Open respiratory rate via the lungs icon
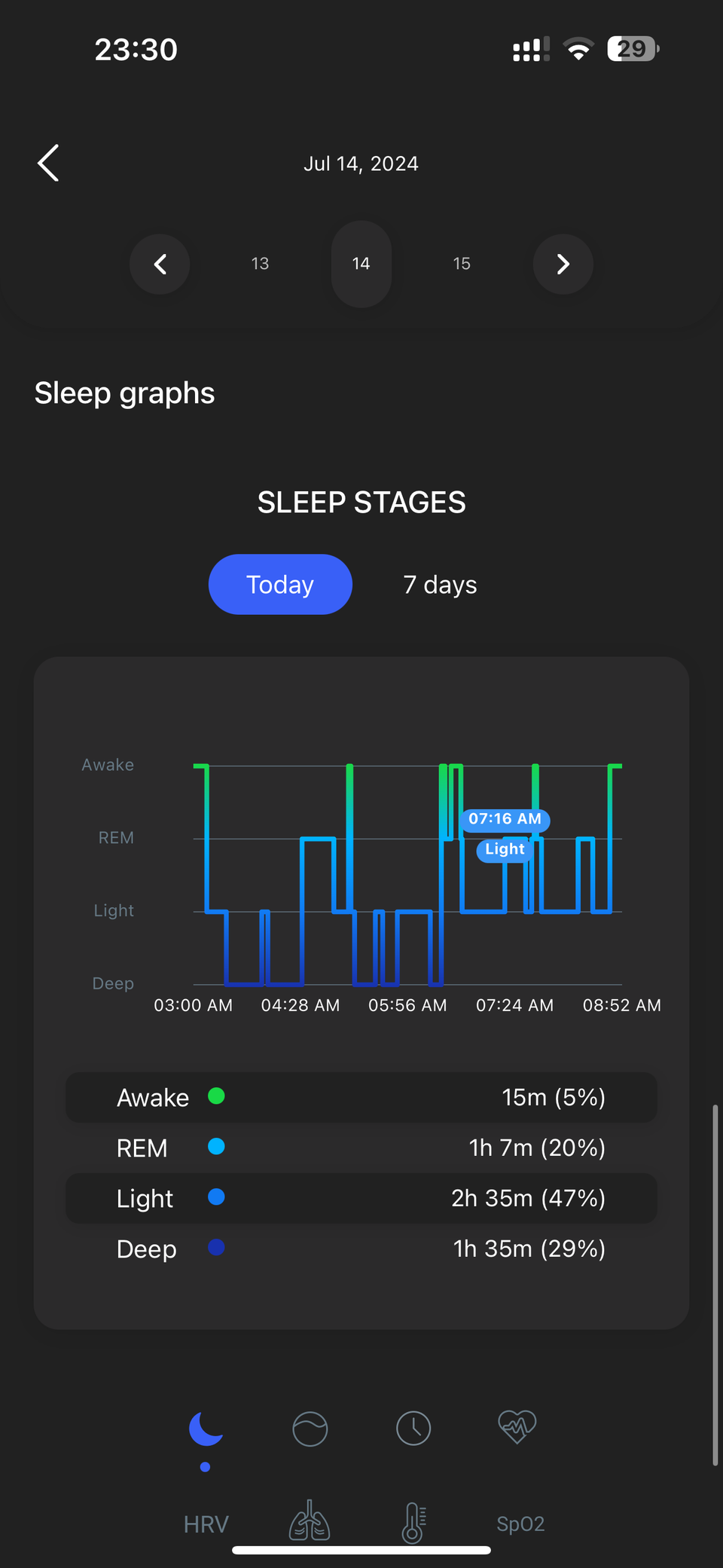The image size is (723, 1568). [310, 1522]
